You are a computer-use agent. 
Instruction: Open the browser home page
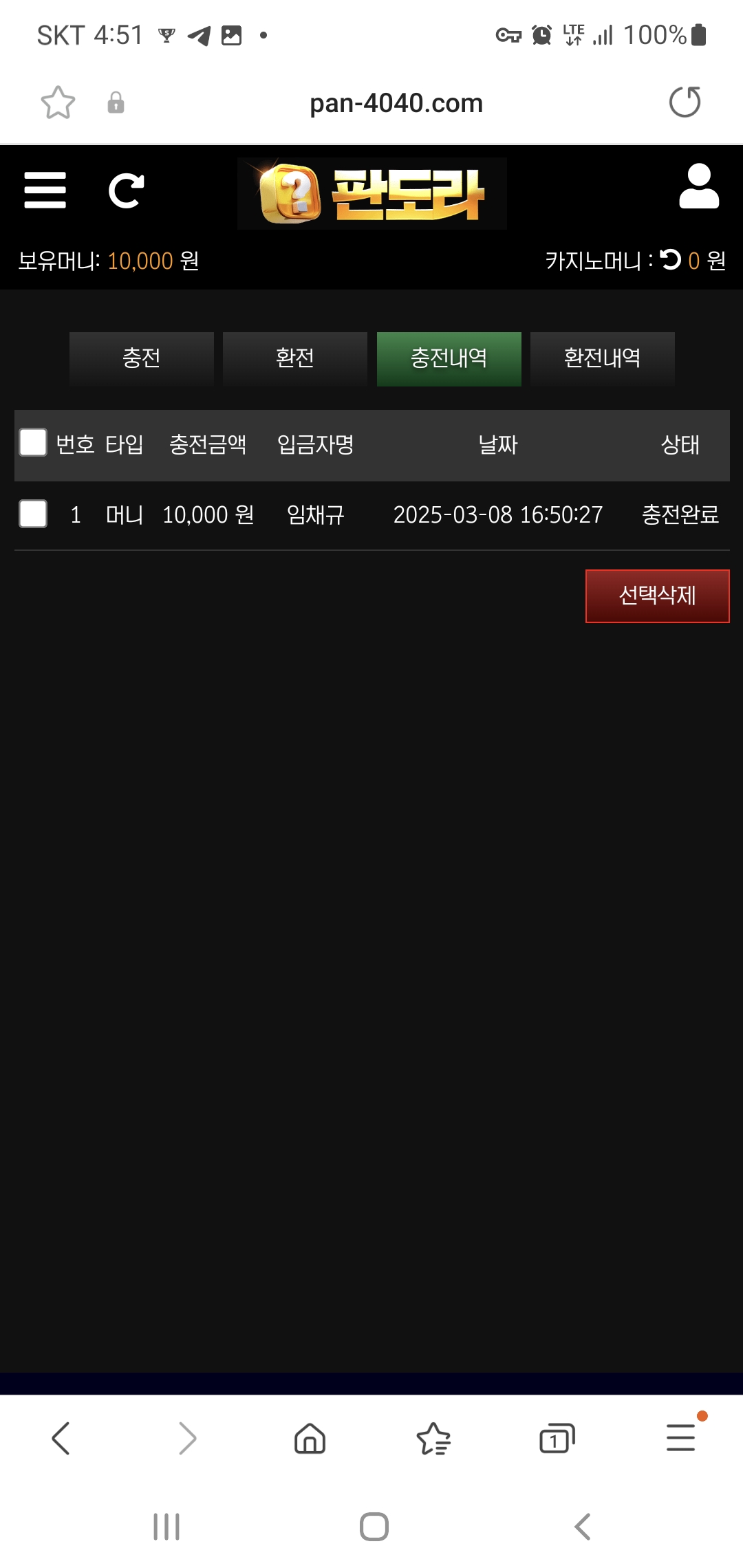(310, 1438)
